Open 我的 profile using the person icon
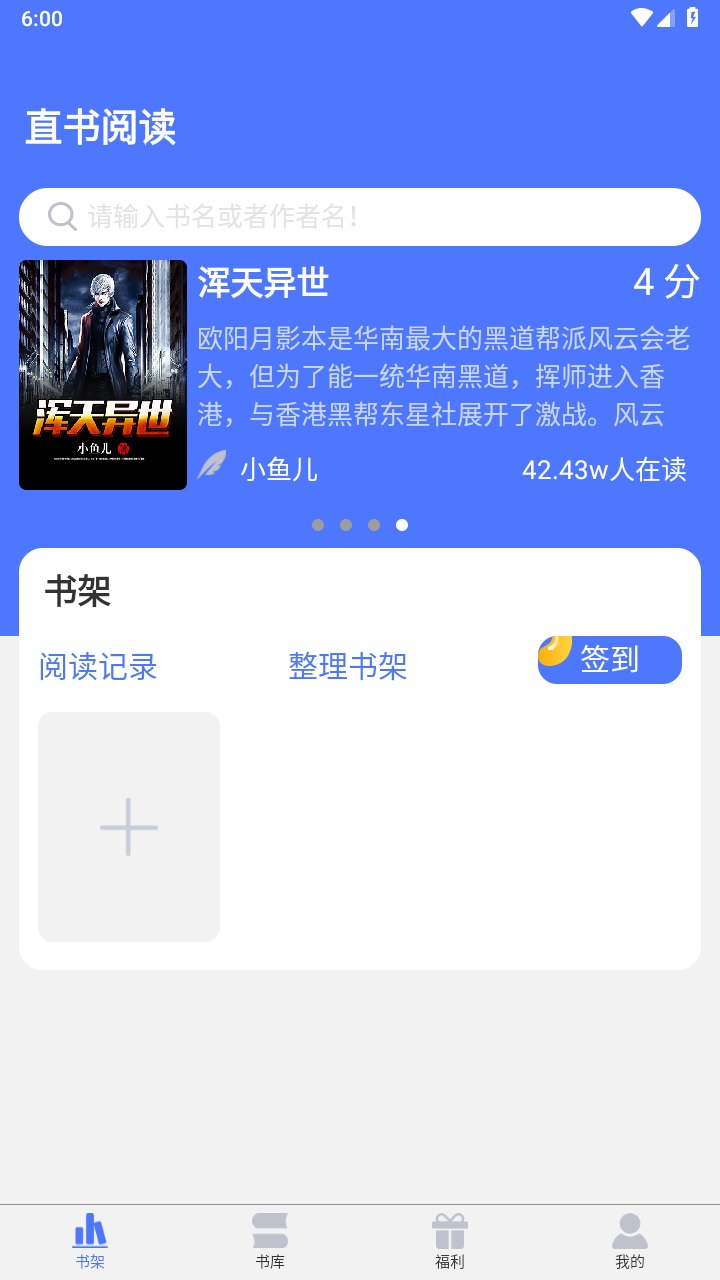Viewport: 720px width, 1280px height. (629, 1227)
